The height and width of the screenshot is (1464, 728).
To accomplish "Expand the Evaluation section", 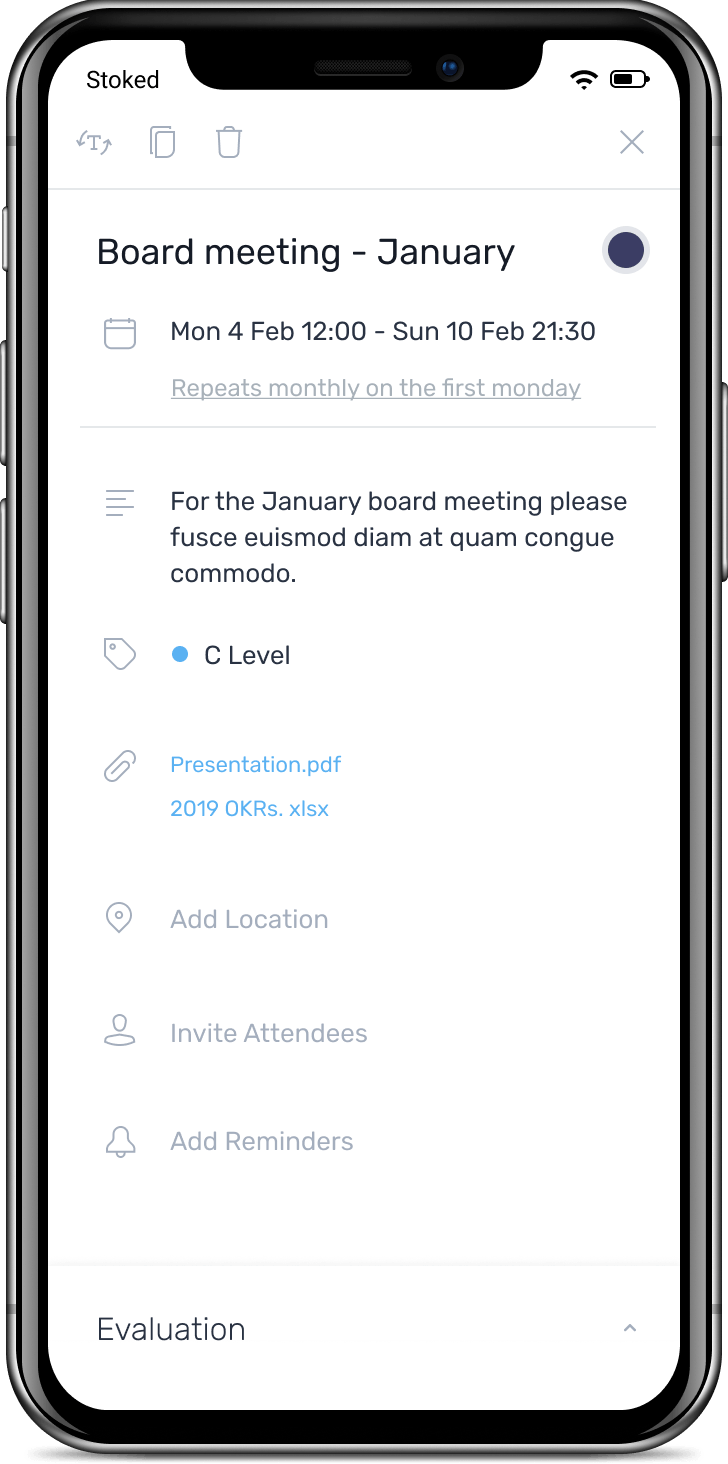I will (x=629, y=1329).
